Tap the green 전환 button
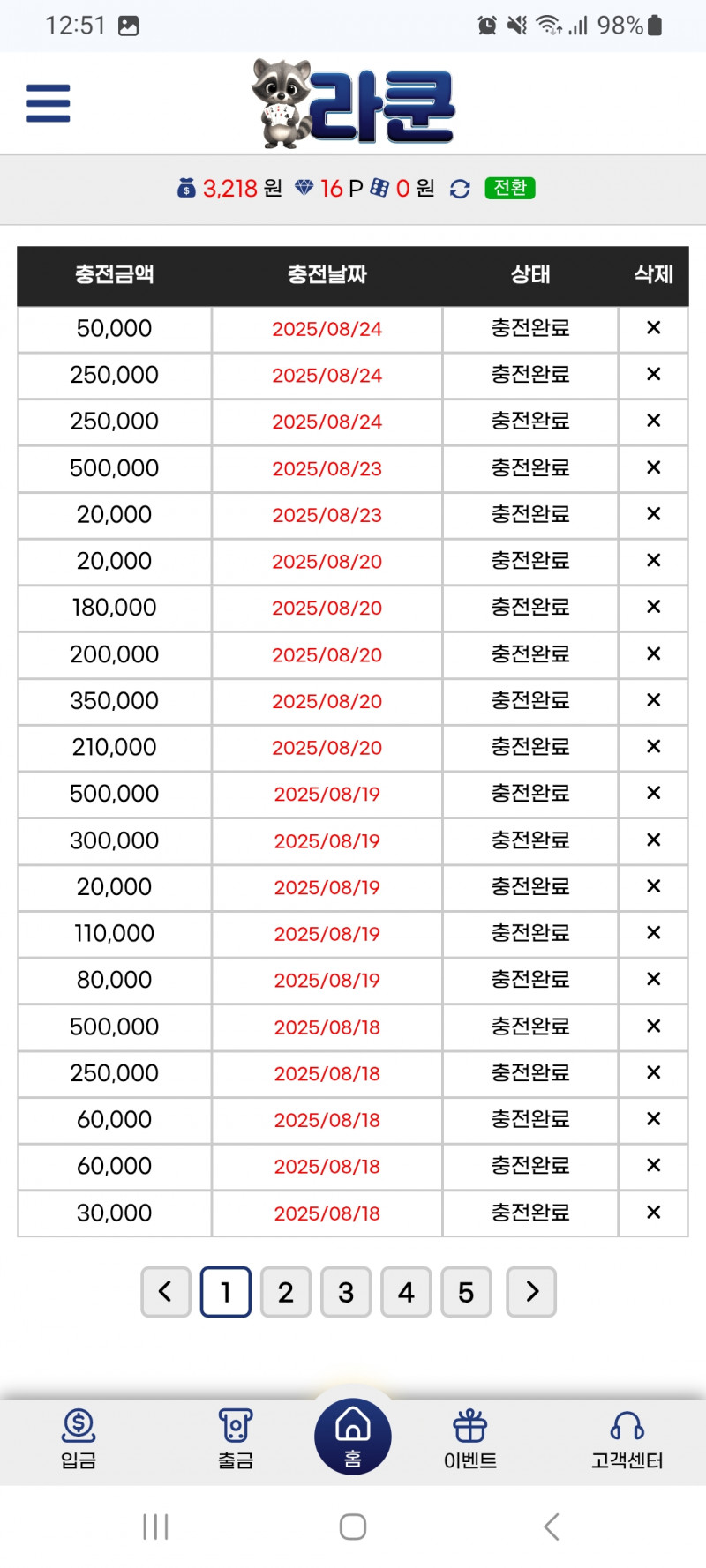 510,188
